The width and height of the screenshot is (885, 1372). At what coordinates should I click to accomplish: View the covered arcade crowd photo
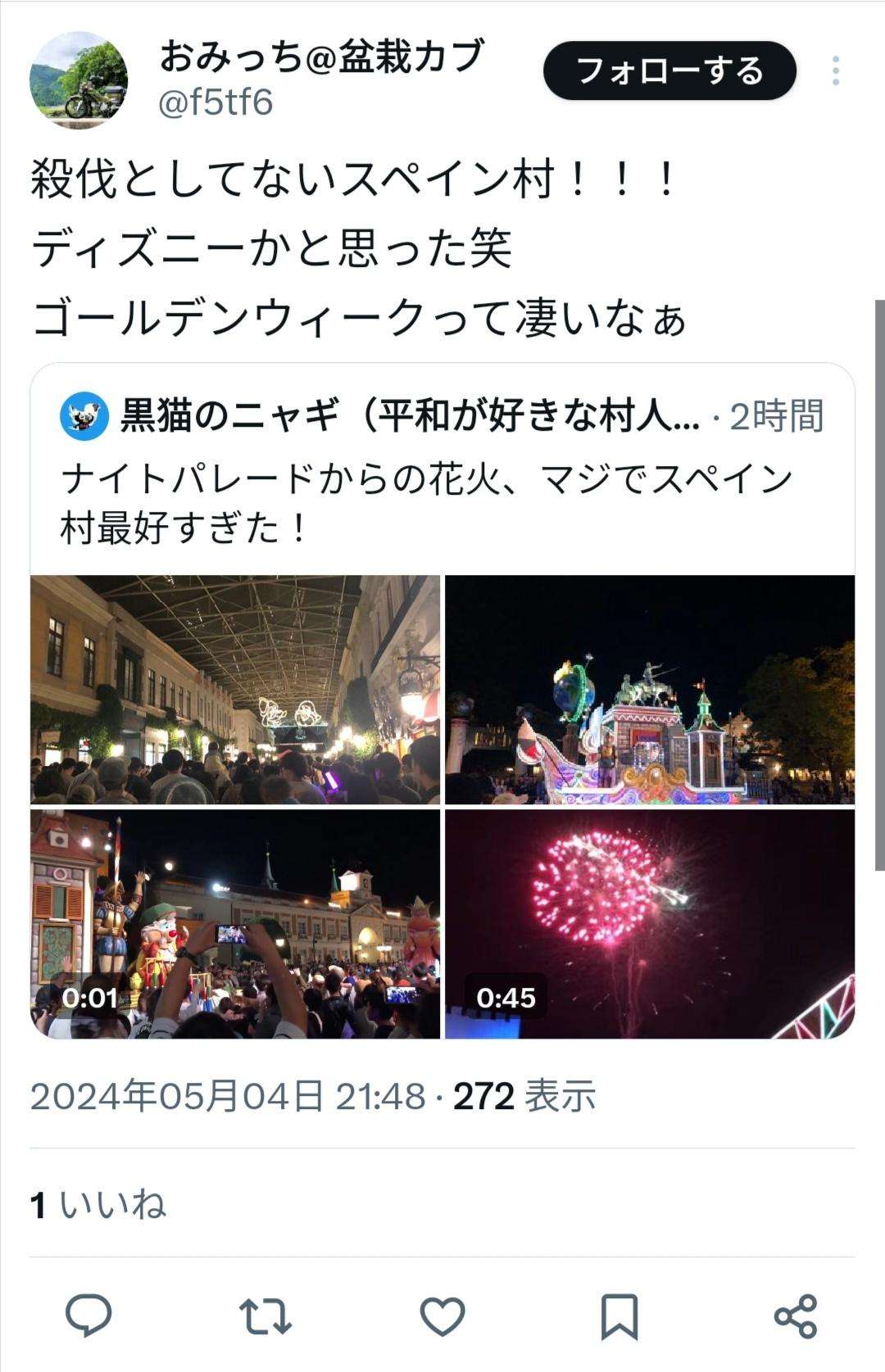click(x=235, y=689)
